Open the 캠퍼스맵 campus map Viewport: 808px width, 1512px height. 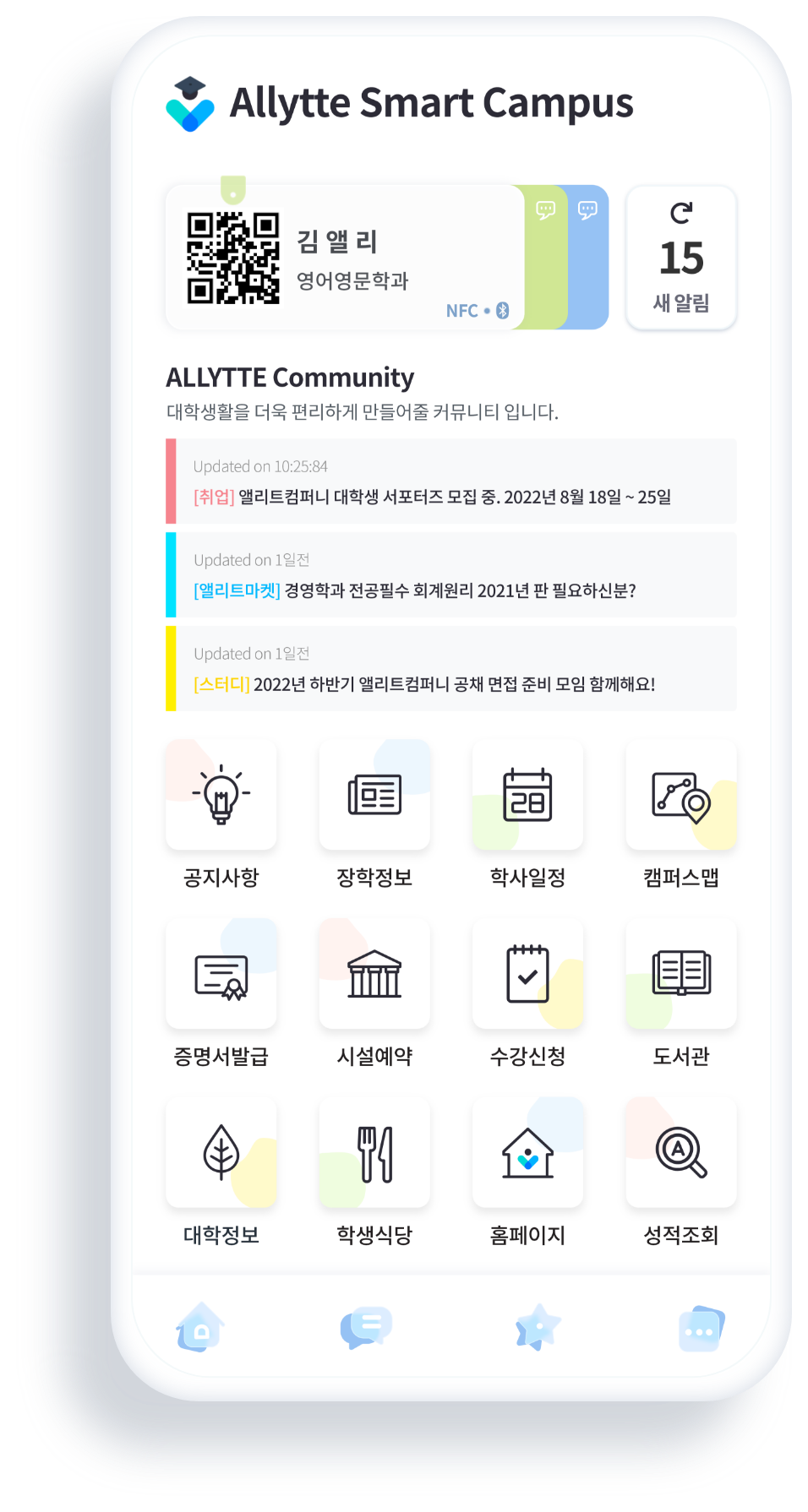[681, 796]
